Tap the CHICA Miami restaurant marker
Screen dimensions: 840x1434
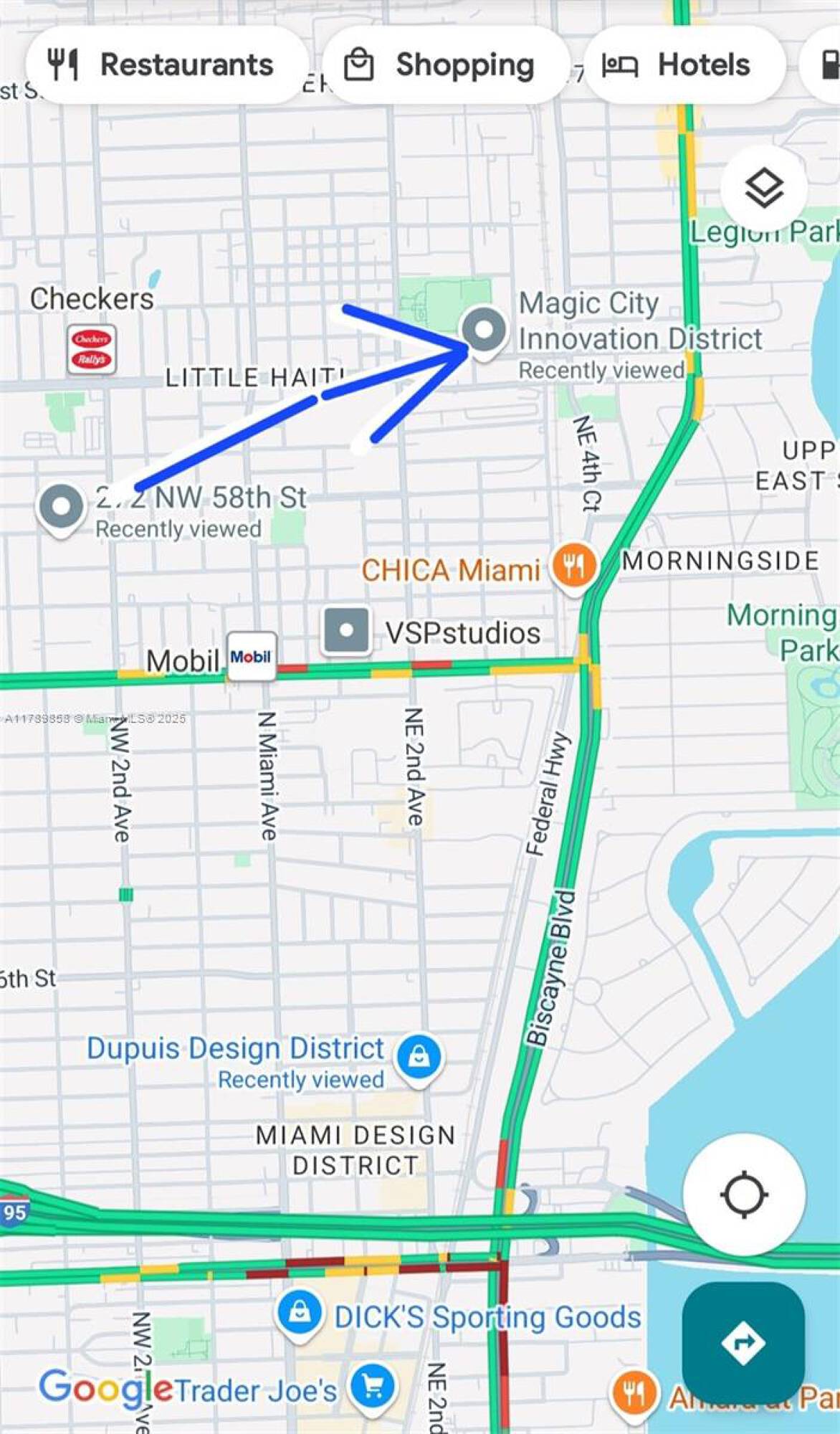point(573,566)
